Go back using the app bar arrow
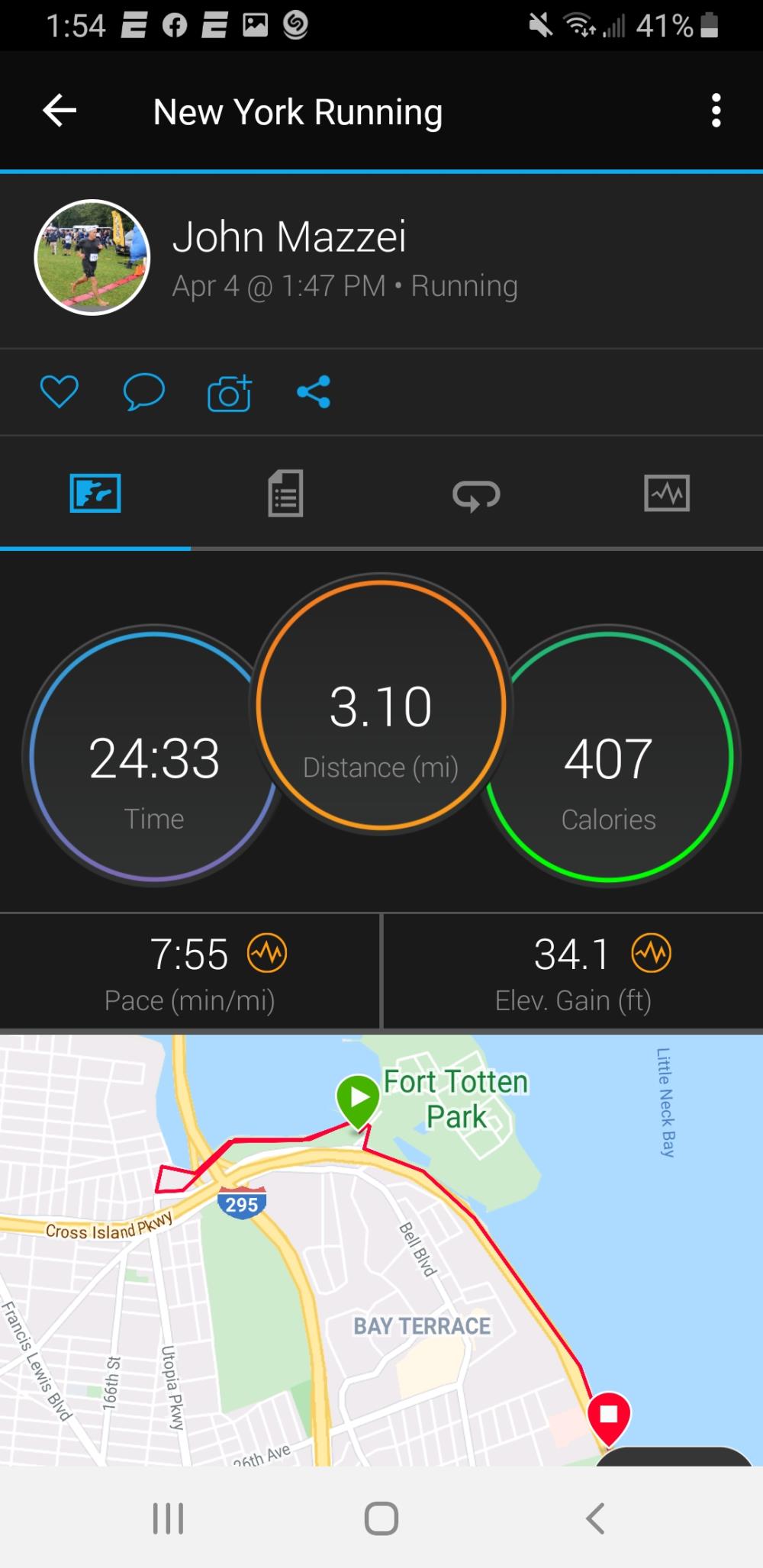 click(60, 111)
